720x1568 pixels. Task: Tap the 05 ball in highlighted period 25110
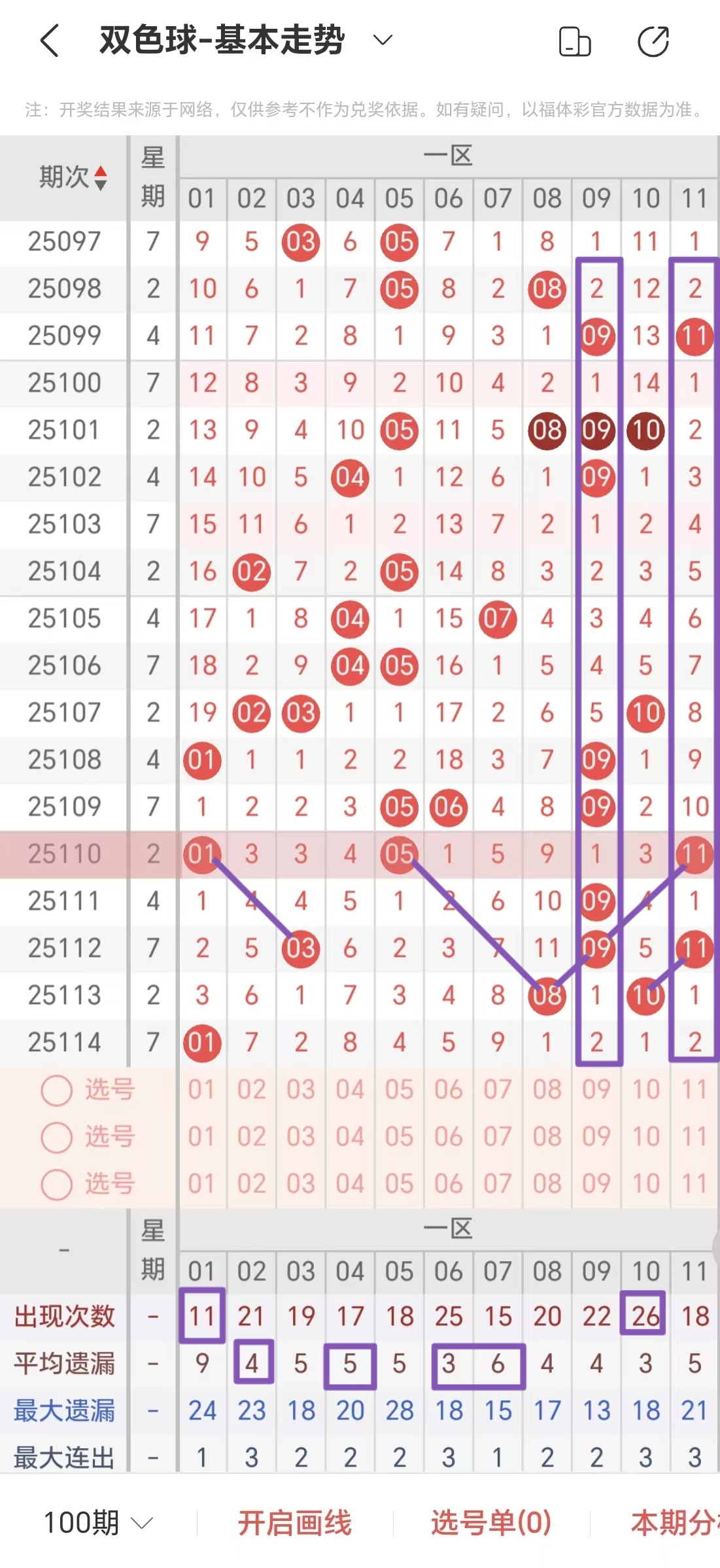pos(399,854)
